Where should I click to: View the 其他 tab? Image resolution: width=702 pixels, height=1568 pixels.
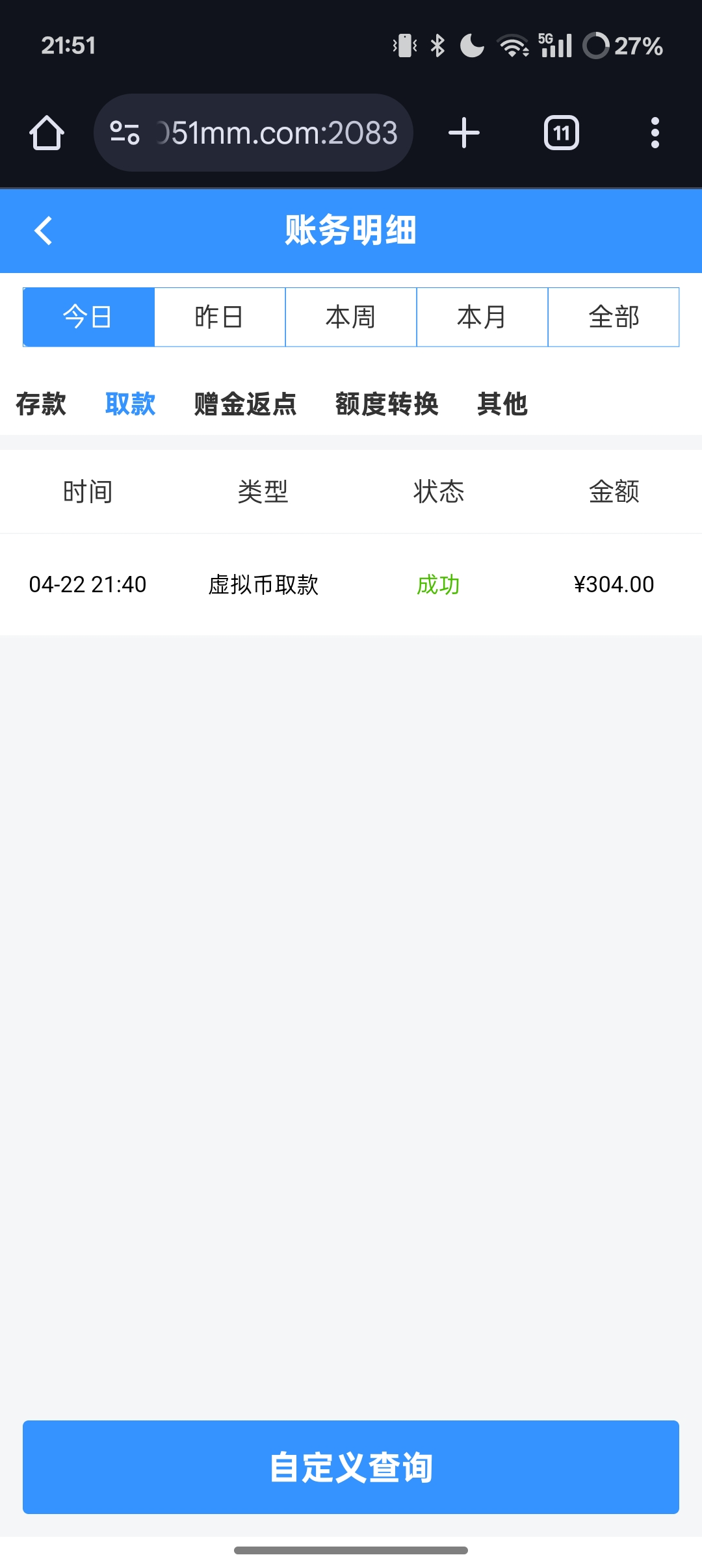(502, 404)
